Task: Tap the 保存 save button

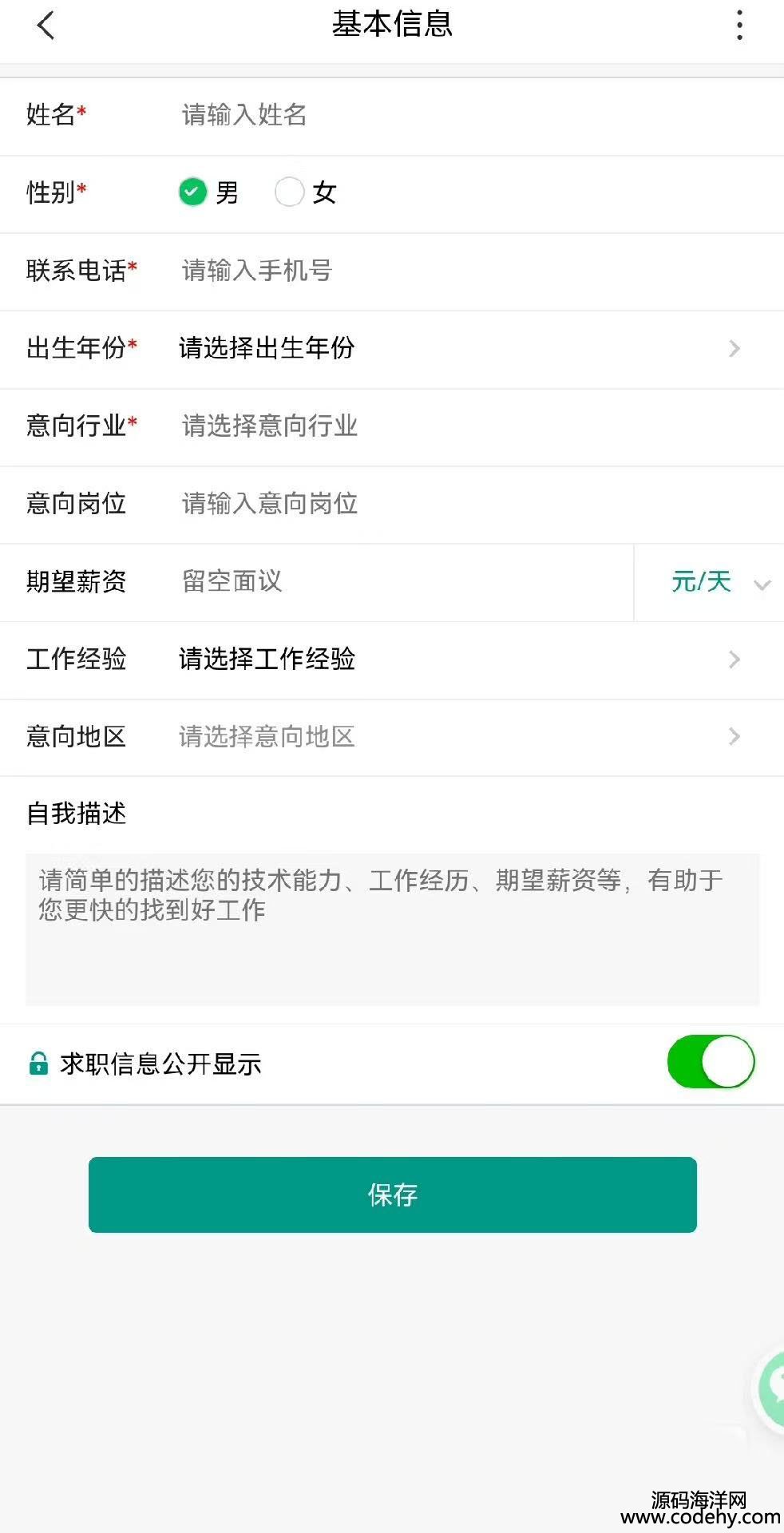Action: pyautogui.click(x=392, y=1194)
